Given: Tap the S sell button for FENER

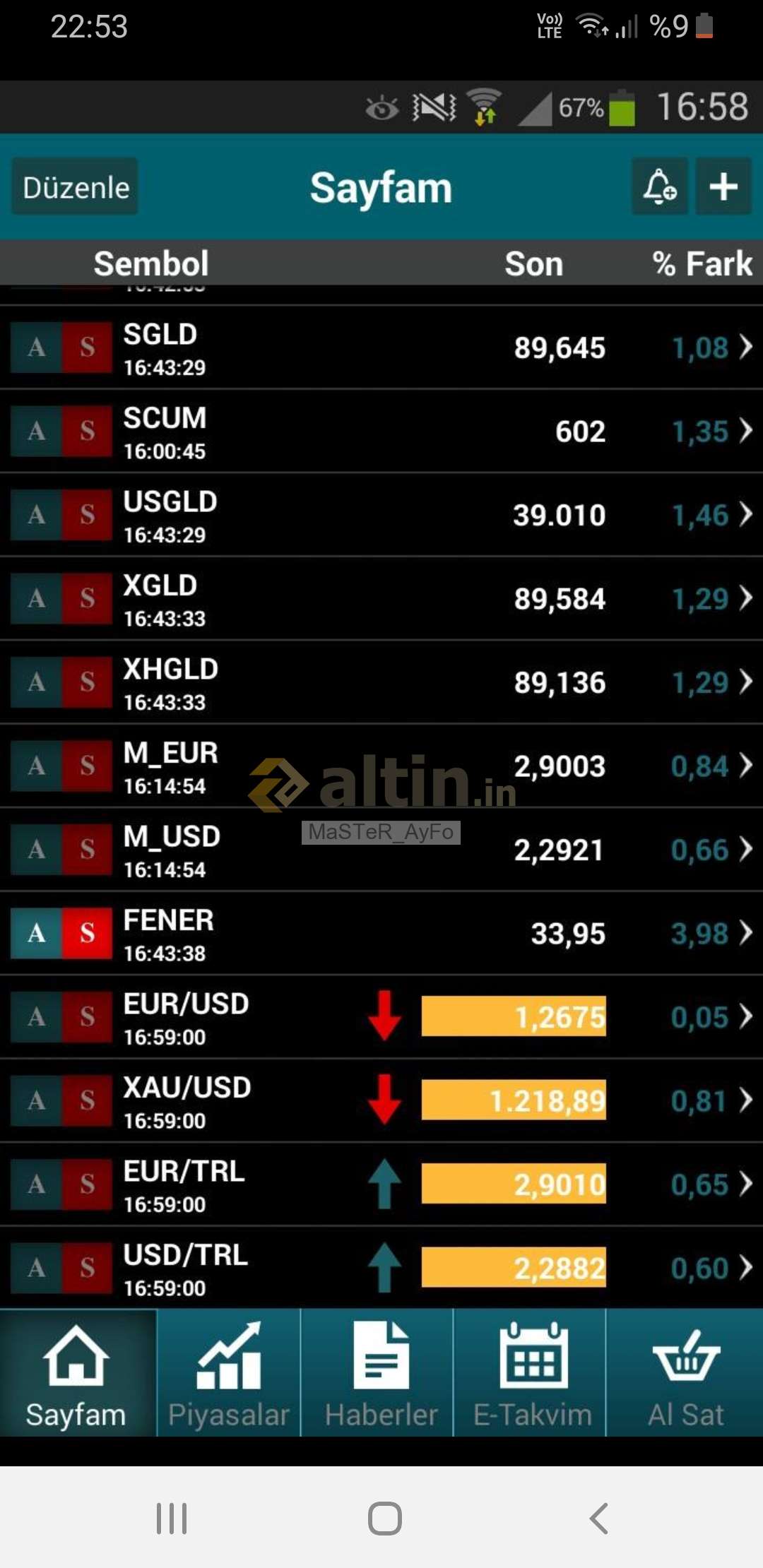Looking at the screenshot, I should 87,934.
